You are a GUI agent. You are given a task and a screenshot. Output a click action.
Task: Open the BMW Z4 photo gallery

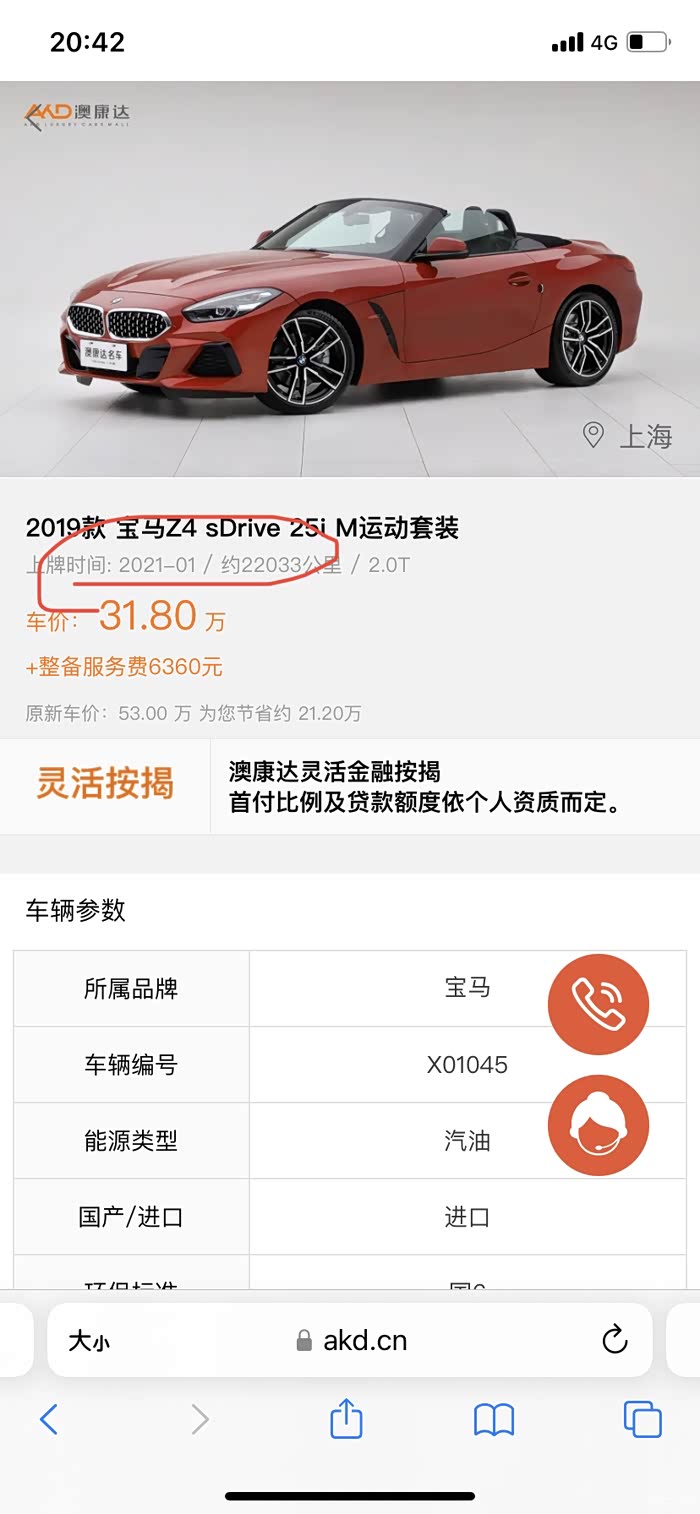[x=350, y=290]
